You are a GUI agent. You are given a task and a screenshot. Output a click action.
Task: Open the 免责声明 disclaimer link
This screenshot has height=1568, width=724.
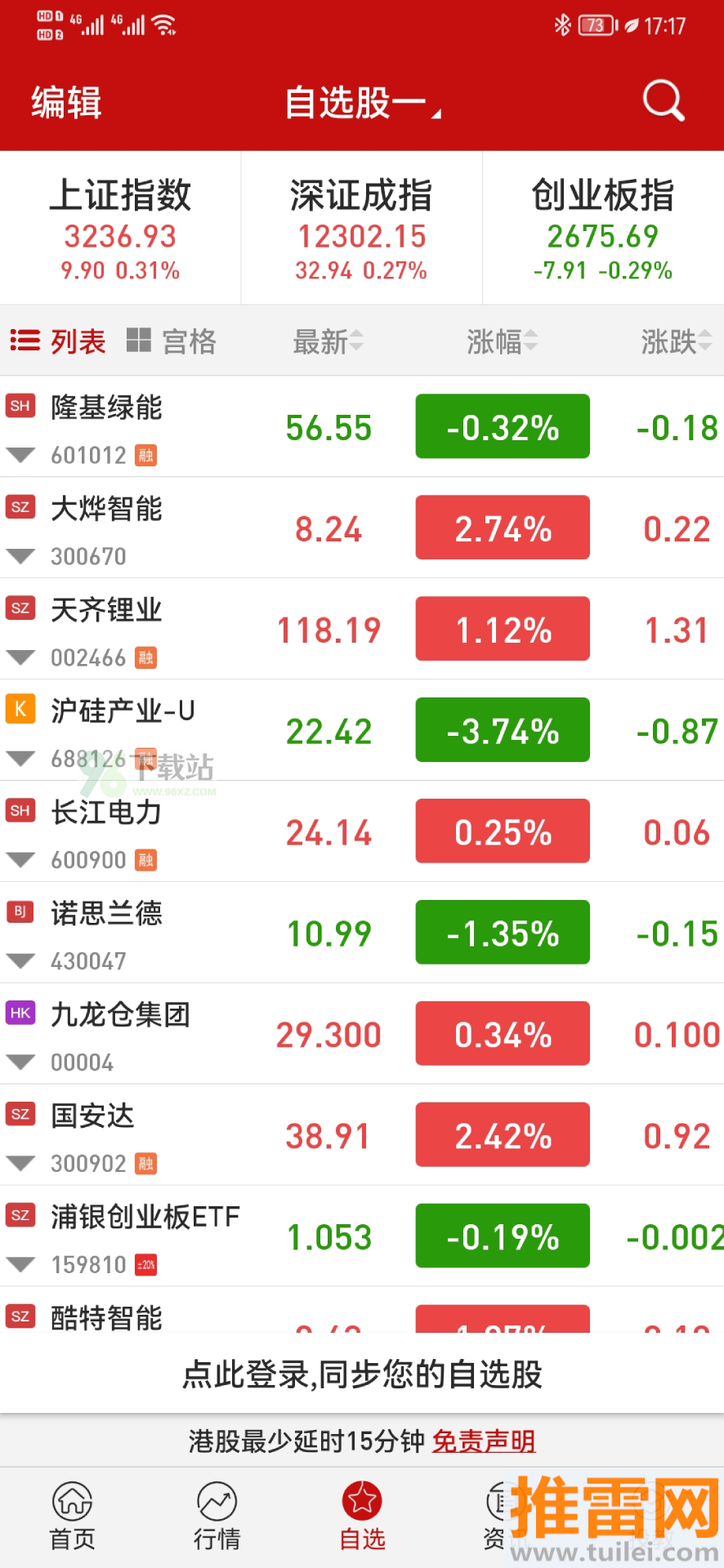[484, 1441]
